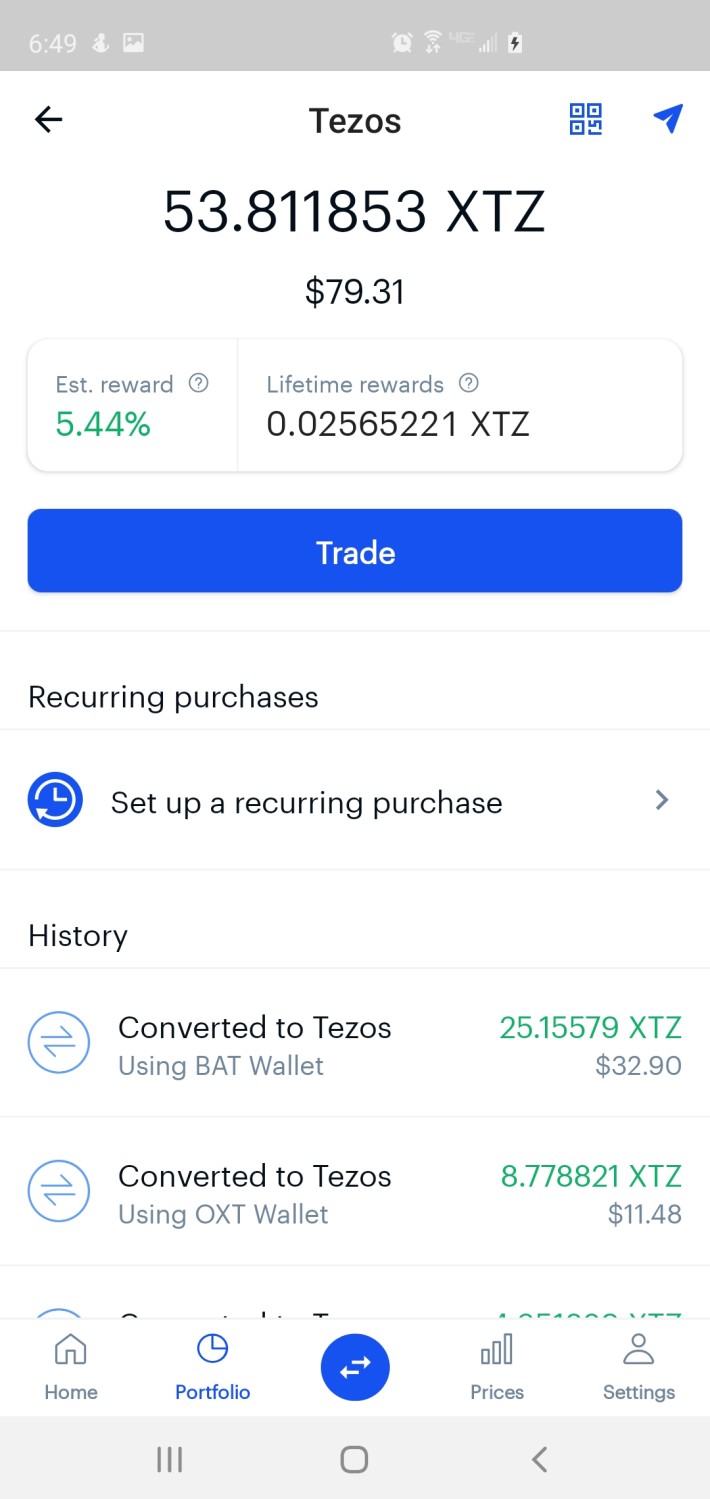Switch to the Home tab
The image size is (710, 1499).
tap(71, 1367)
